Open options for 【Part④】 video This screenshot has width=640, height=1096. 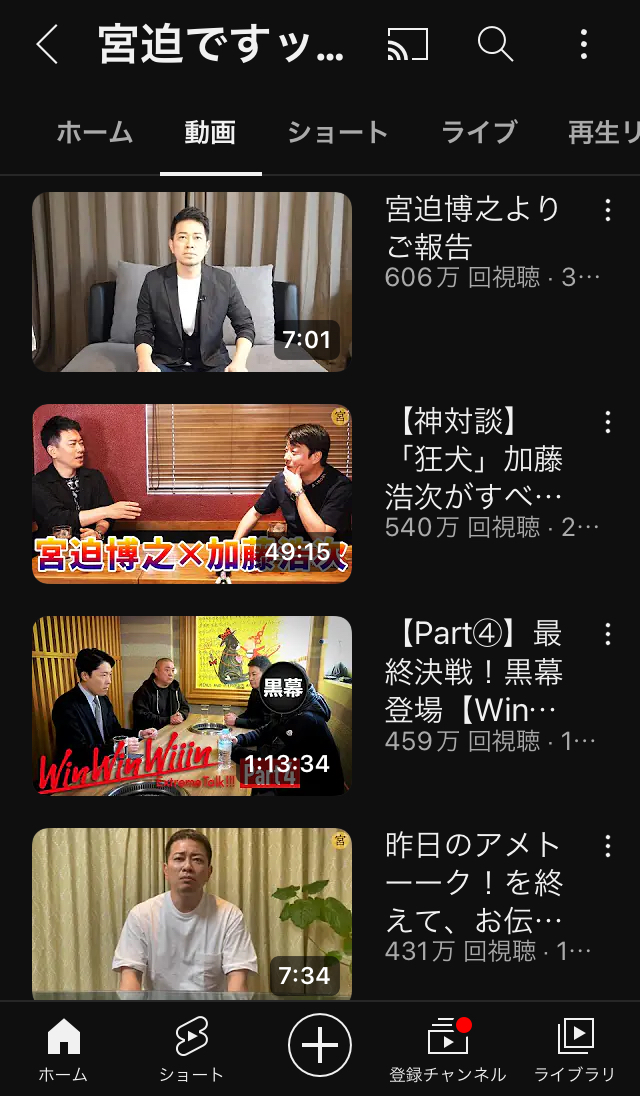click(607, 634)
